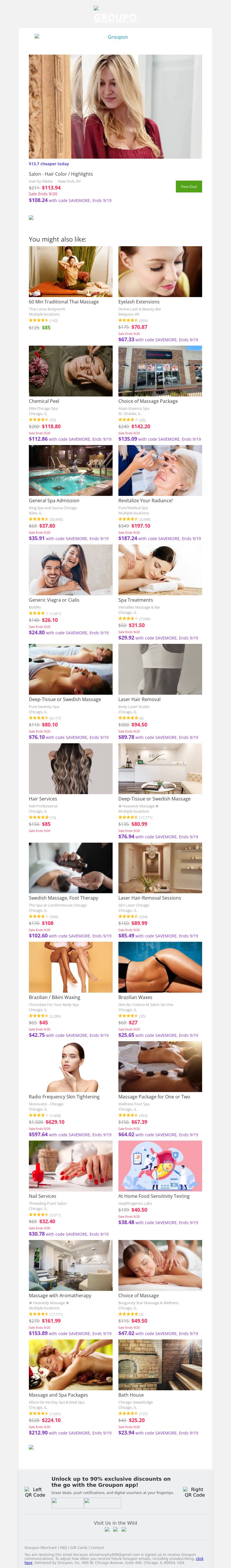Tap the View Deal button
Image resolution: width=231 pixels, height=1568 pixels.
tap(189, 186)
